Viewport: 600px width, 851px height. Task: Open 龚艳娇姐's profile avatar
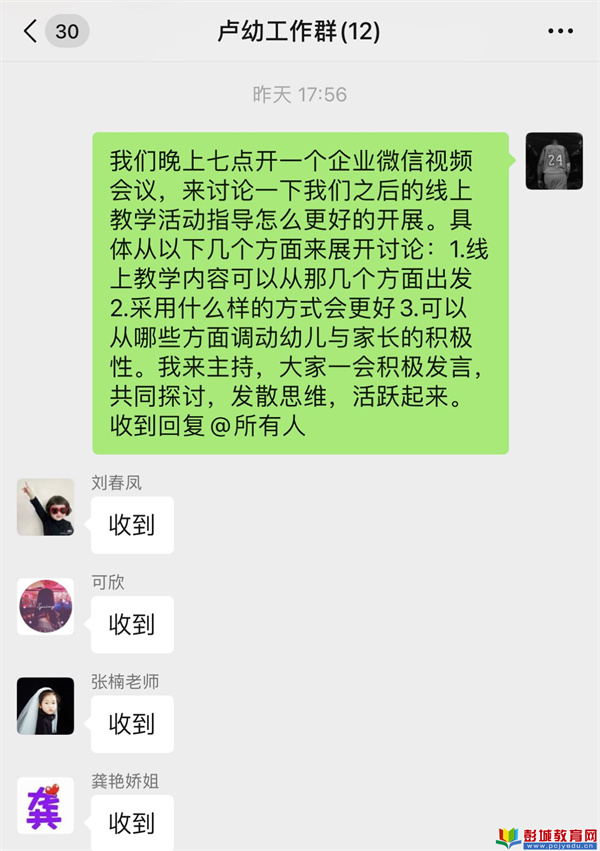point(46,805)
